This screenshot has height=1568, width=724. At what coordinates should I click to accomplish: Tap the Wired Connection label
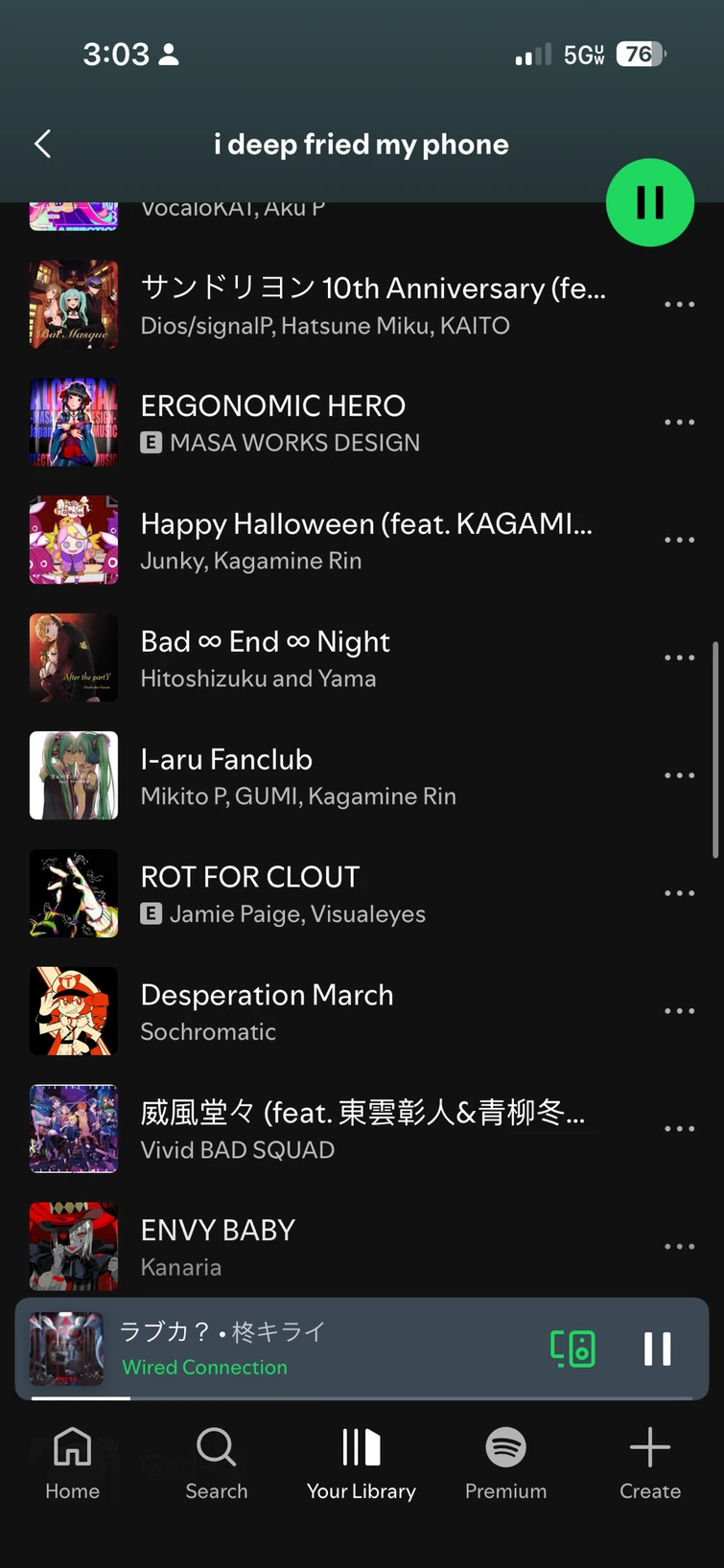[204, 1367]
